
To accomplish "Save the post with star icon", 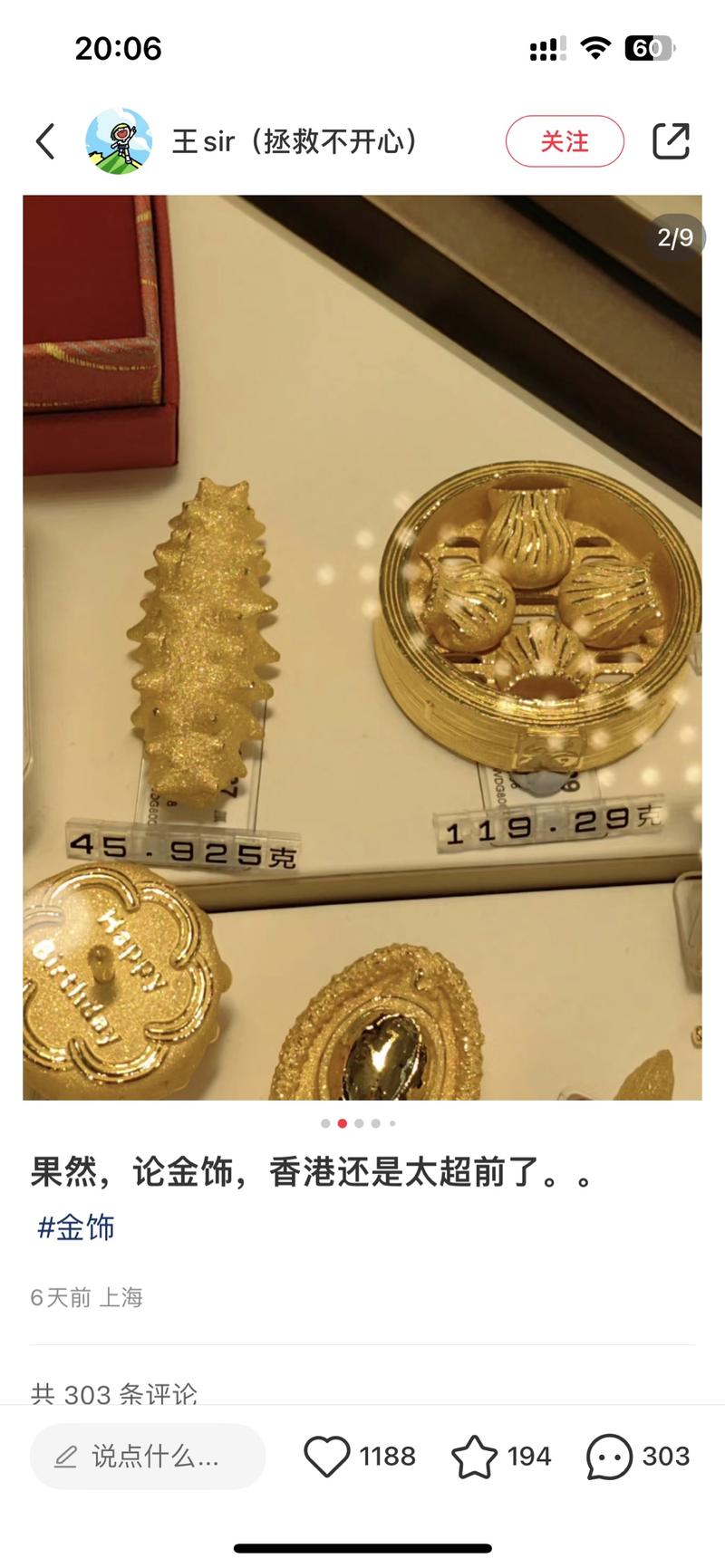I will tap(474, 1457).
